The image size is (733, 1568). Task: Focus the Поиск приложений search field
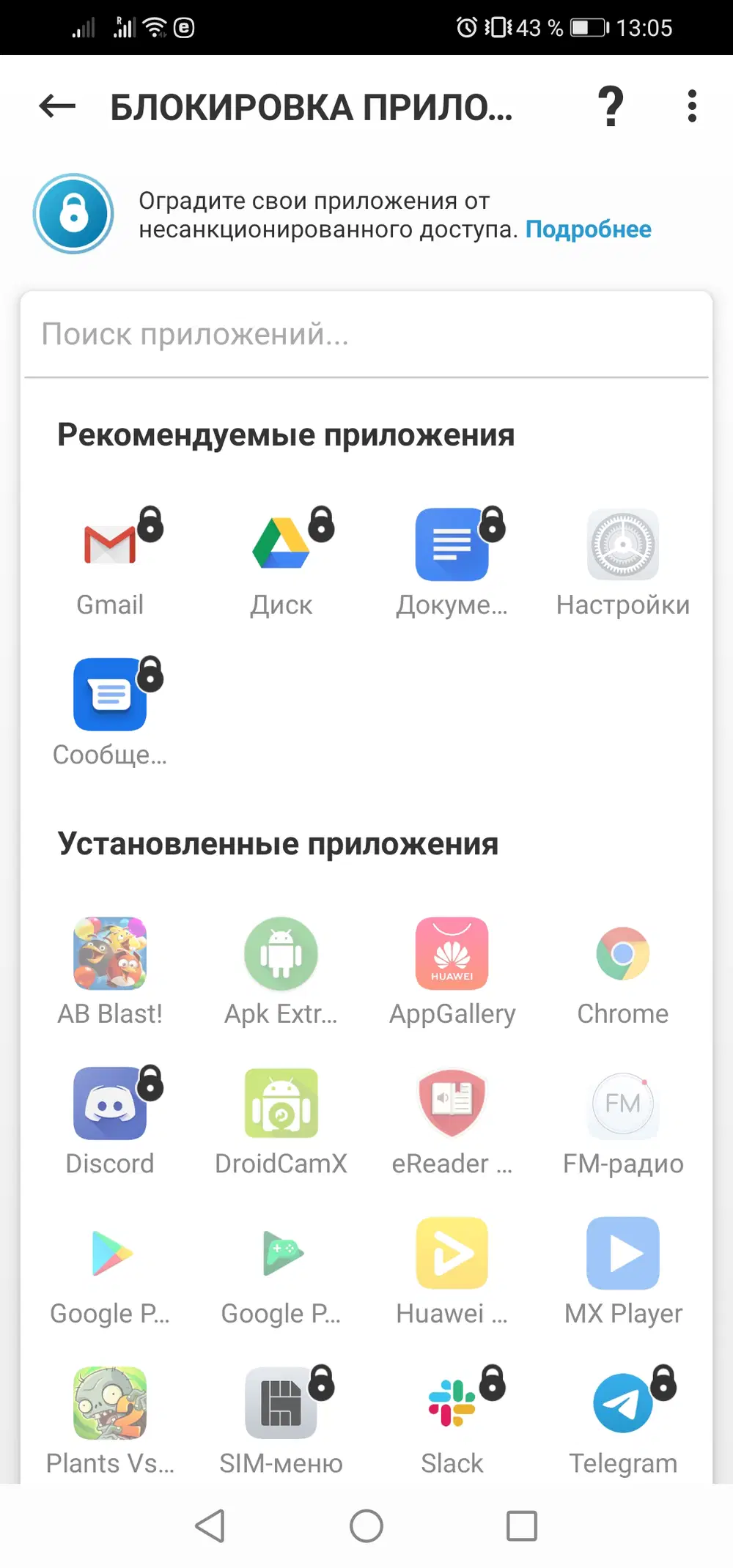tap(366, 334)
